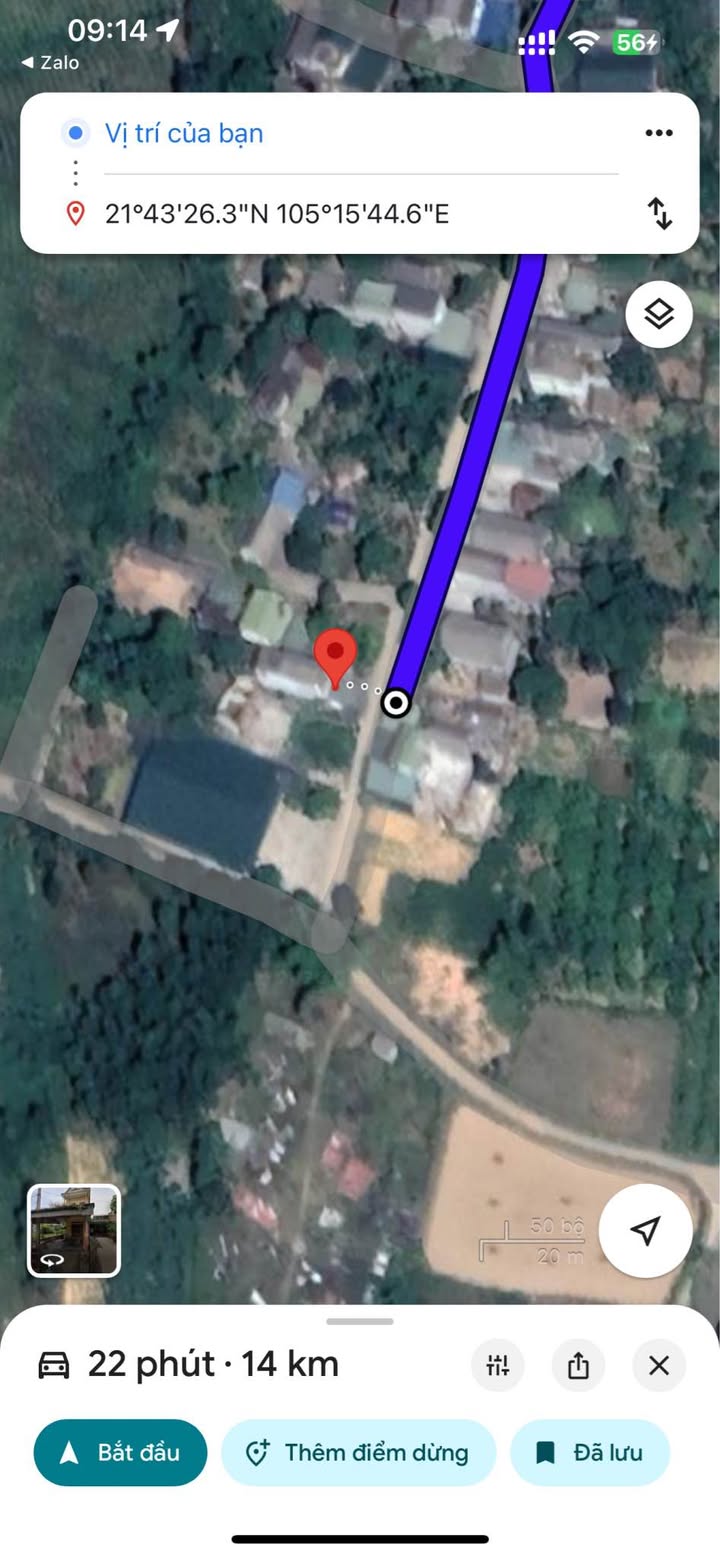Open the map layers button
Screen dimensions: 720x1557
pos(659,314)
